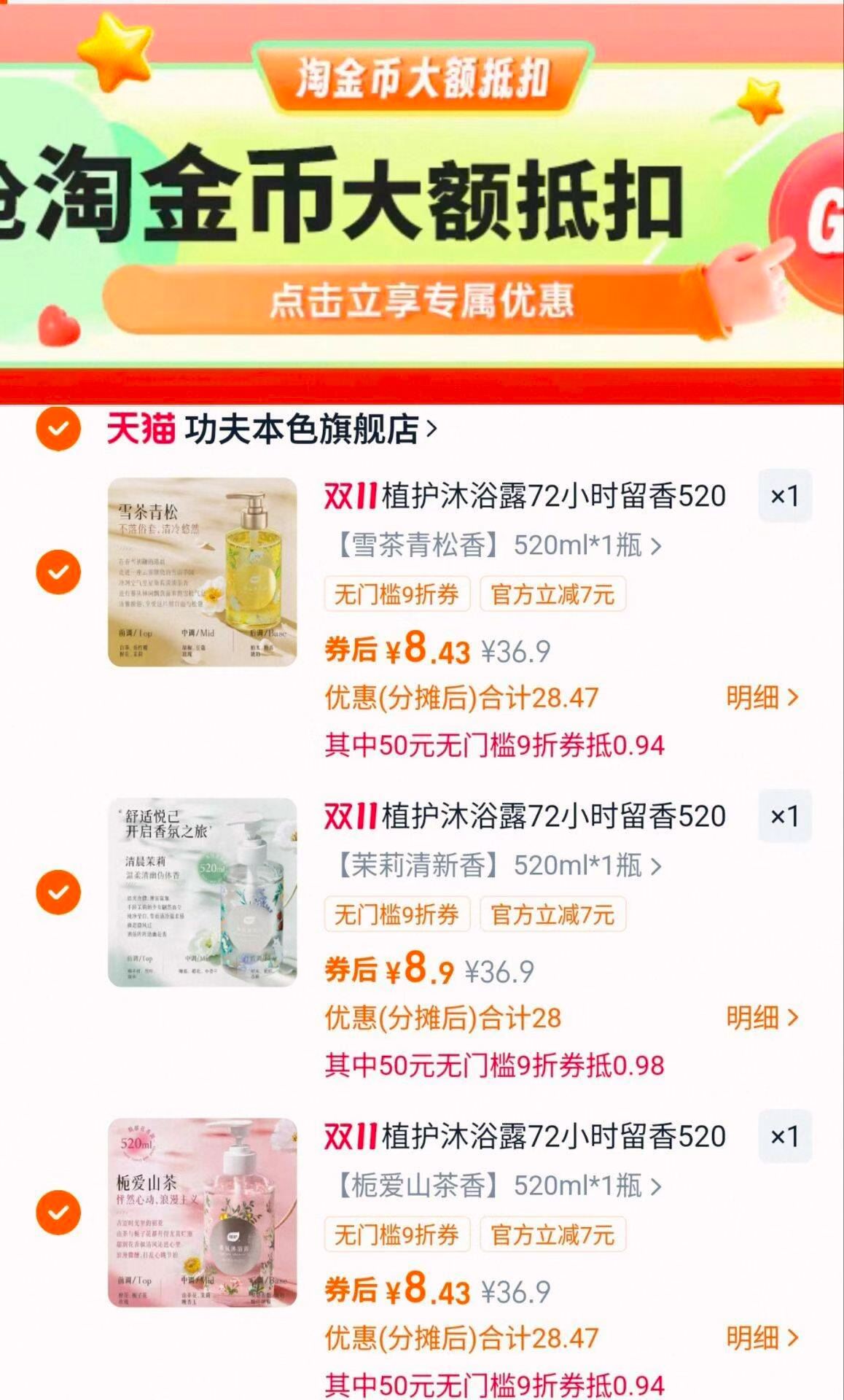844x1400 pixels.
Task: Uncheck the 功夫本色旗舰店 store checkbox
Action: pyautogui.click(x=59, y=429)
